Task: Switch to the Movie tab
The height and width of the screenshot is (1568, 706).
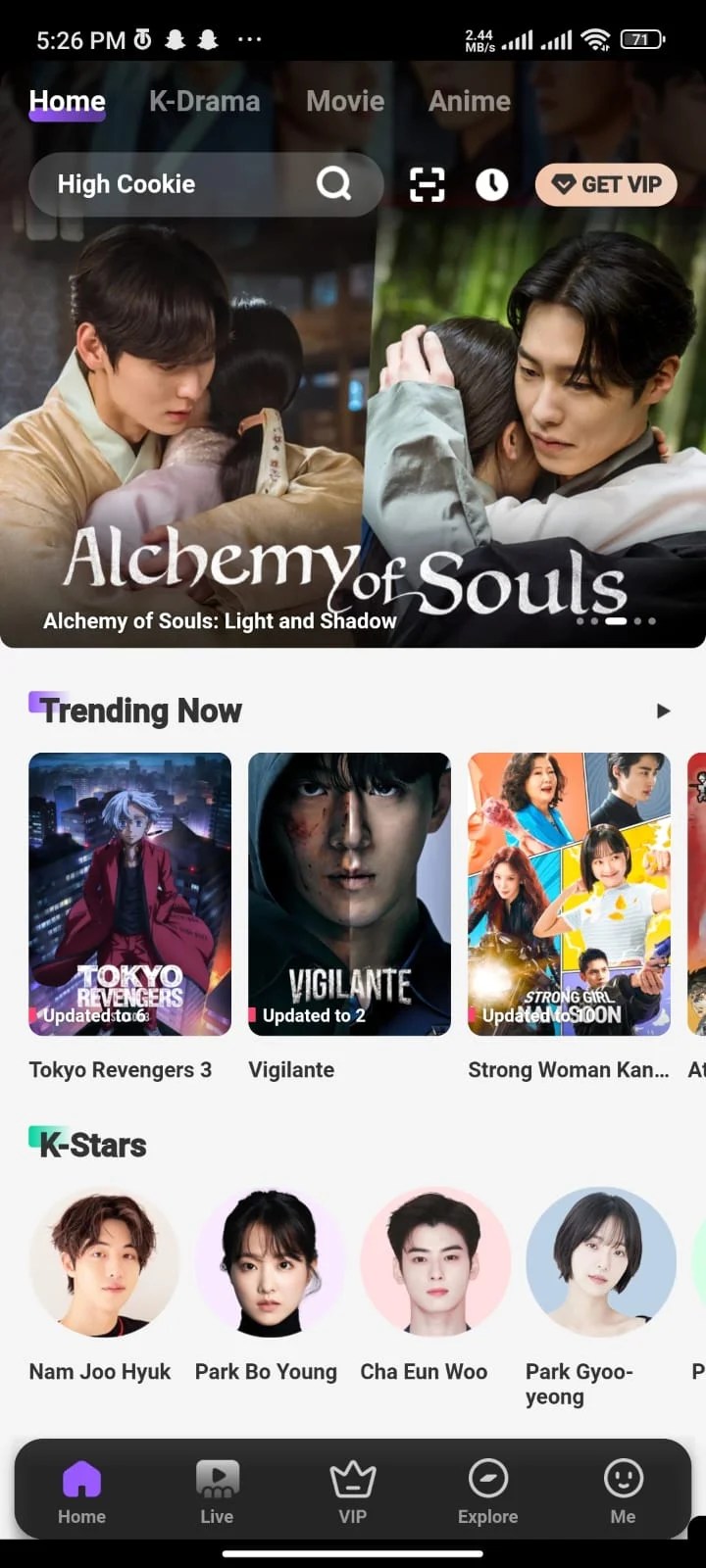Action: [x=344, y=101]
